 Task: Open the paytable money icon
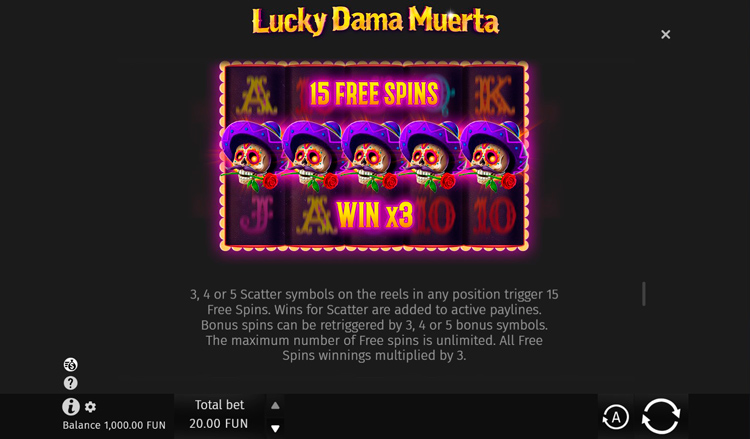(71, 365)
